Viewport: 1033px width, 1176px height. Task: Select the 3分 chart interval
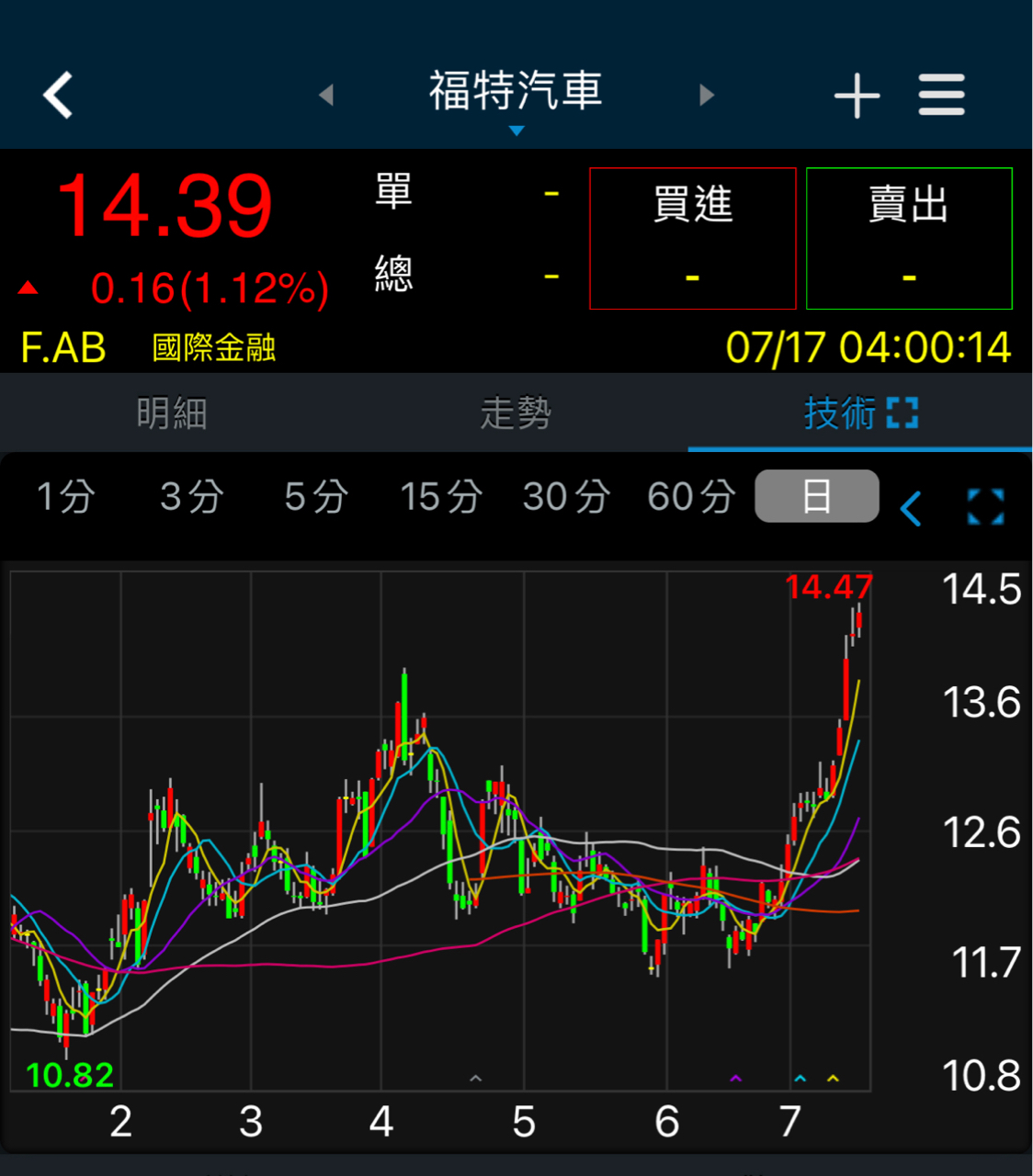click(191, 497)
